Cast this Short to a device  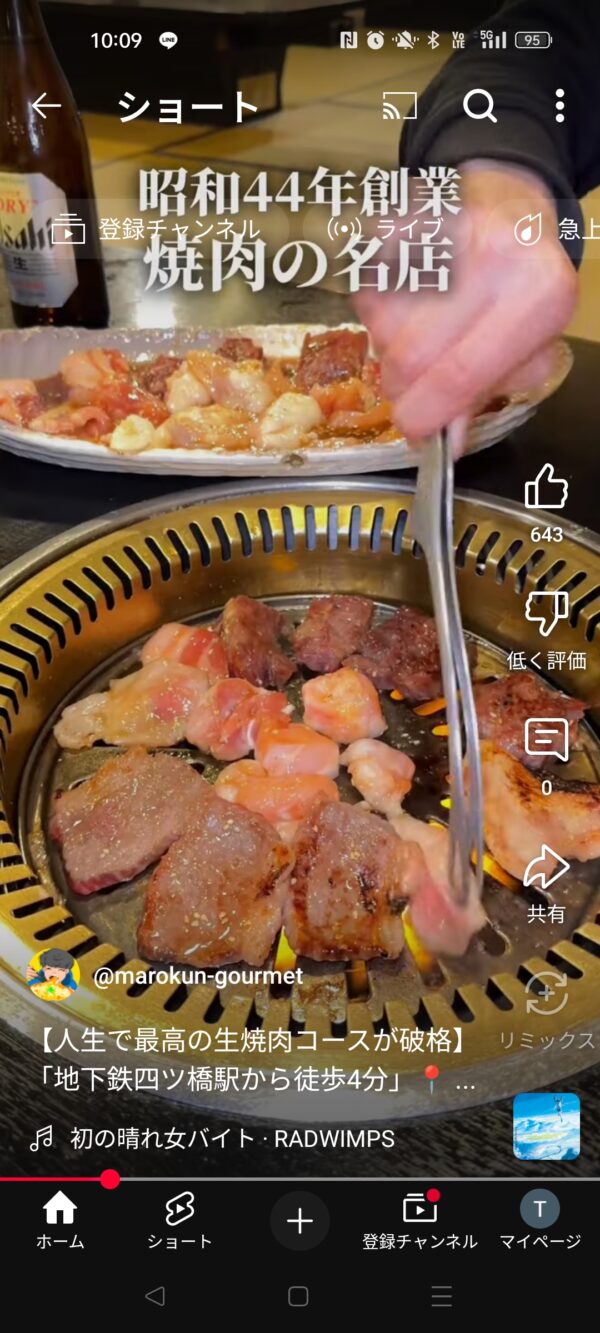400,106
